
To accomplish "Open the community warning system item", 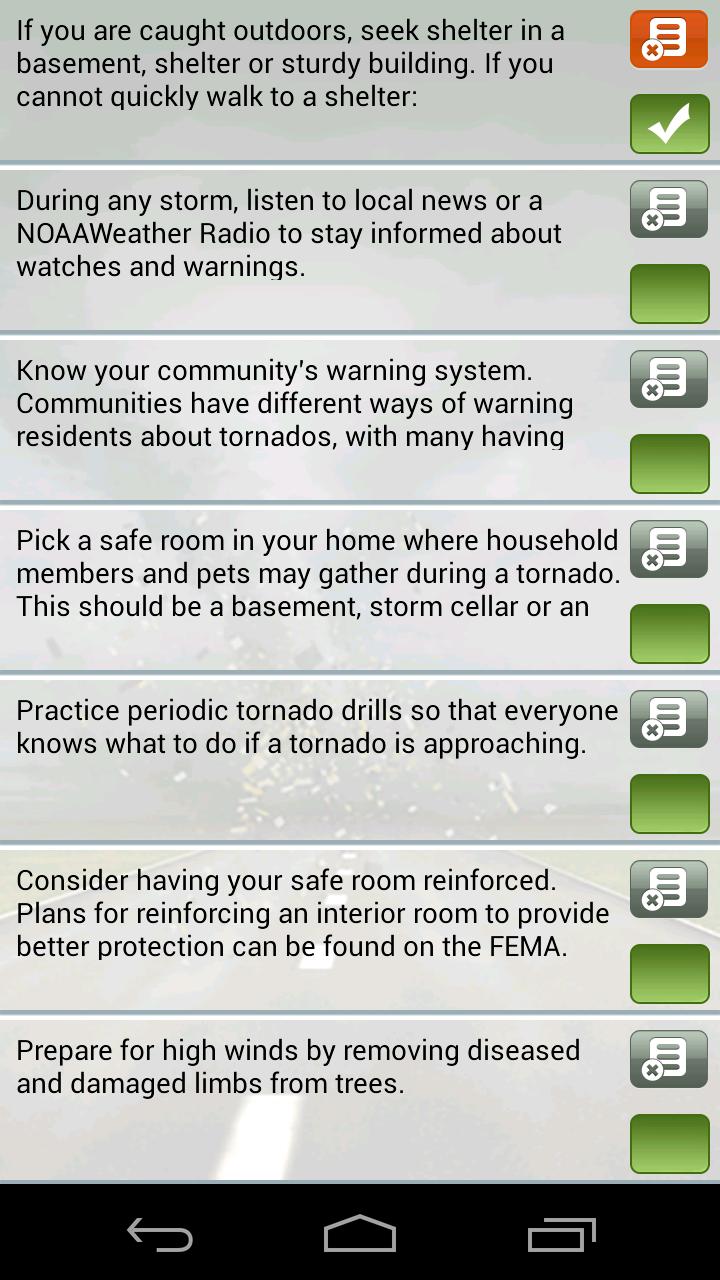I will click(x=310, y=403).
